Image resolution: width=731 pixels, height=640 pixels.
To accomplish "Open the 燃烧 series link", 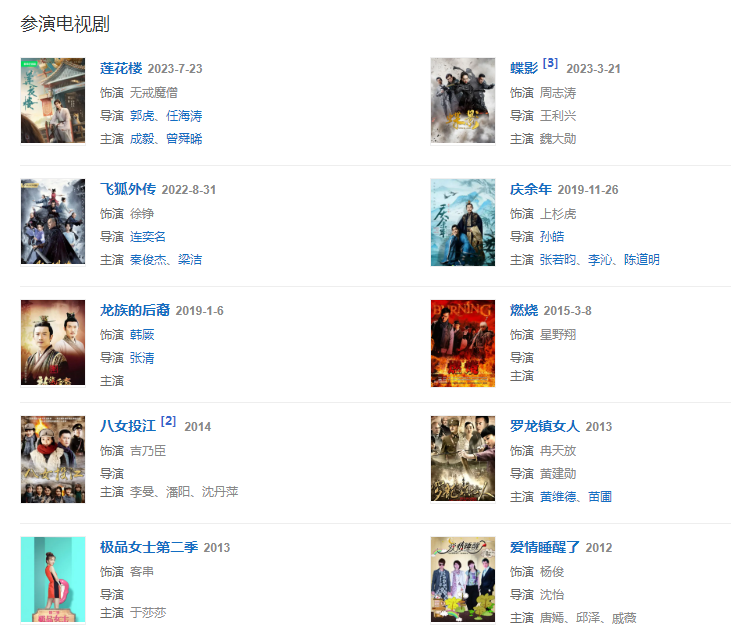I will click(x=524, y=311).
